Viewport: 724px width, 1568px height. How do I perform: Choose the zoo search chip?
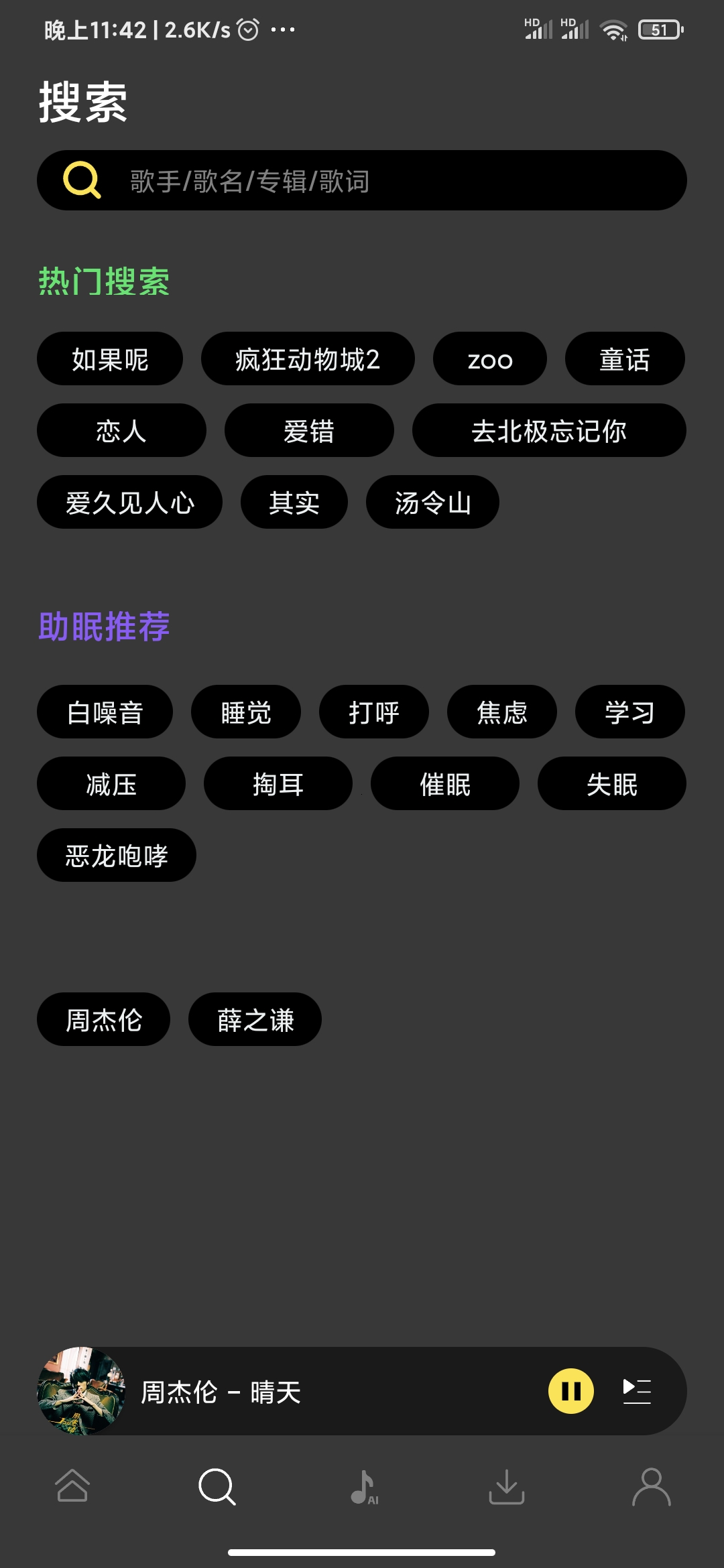pyautogui.click(x=490, y=359)
